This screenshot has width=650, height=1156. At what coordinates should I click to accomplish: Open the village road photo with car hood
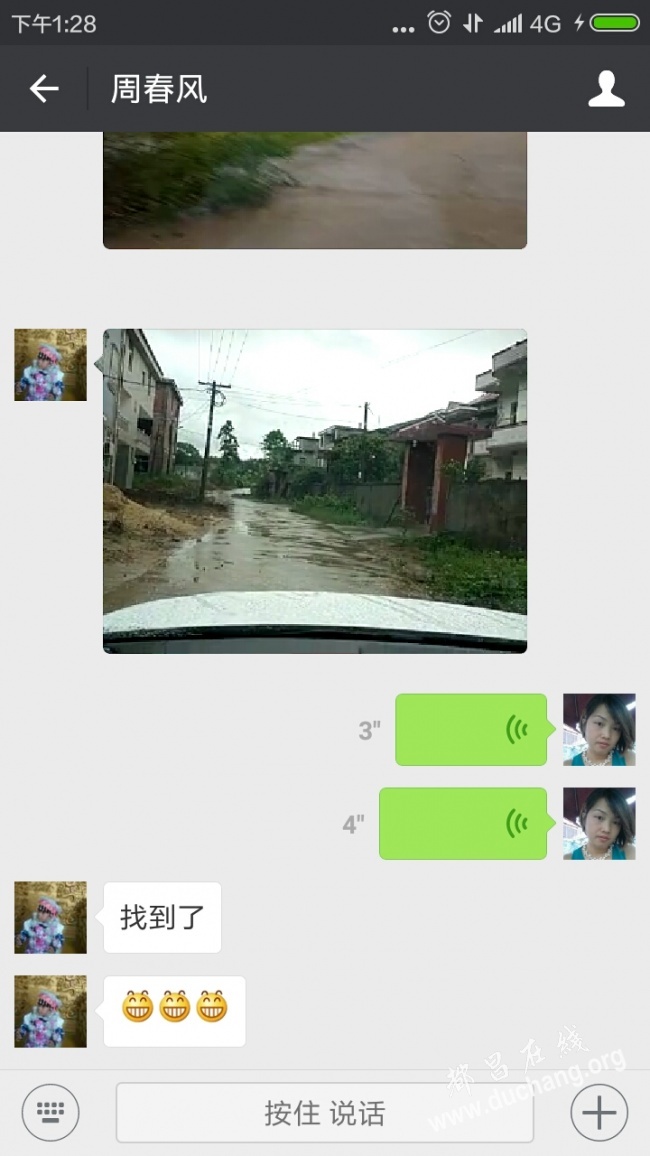pos(315,491)
